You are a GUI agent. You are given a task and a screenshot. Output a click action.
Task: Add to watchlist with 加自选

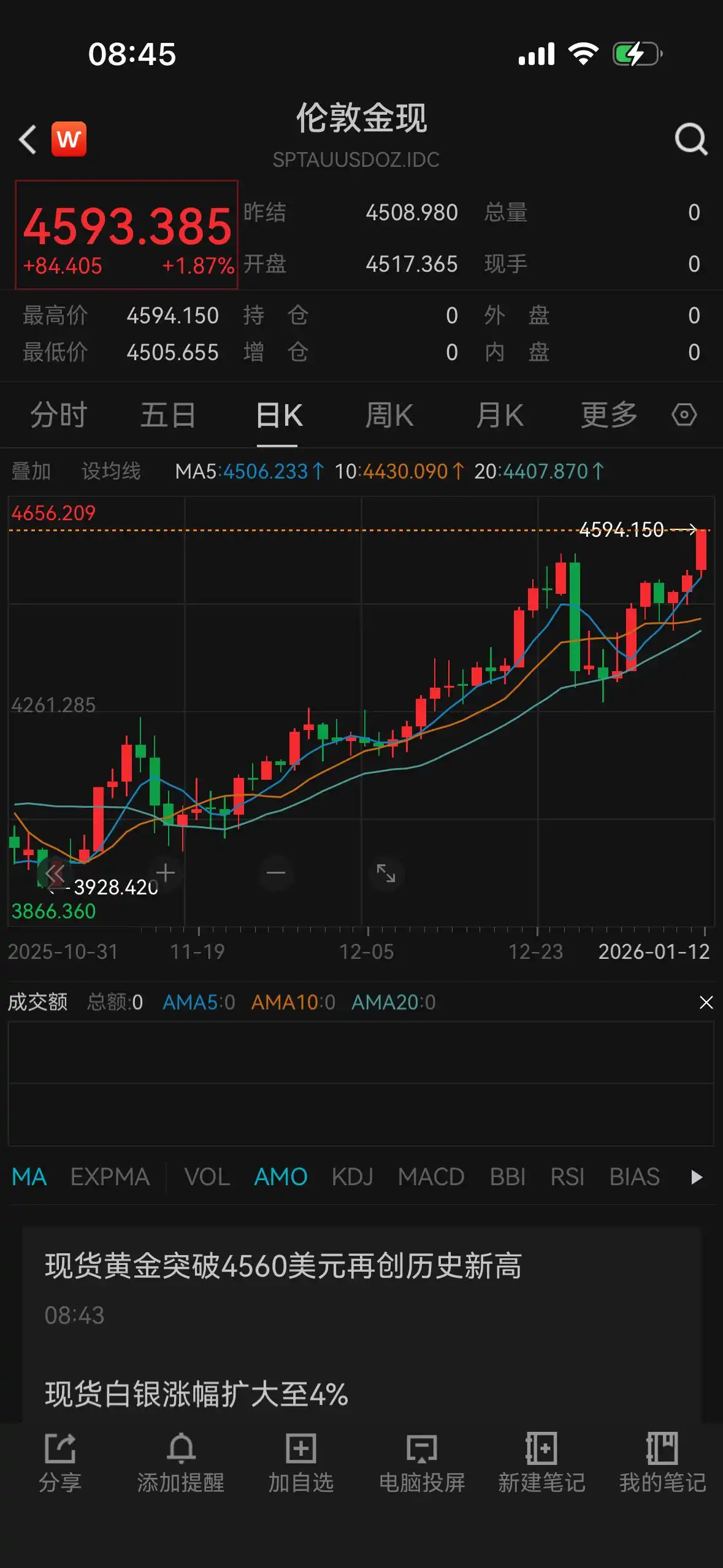301,1463
